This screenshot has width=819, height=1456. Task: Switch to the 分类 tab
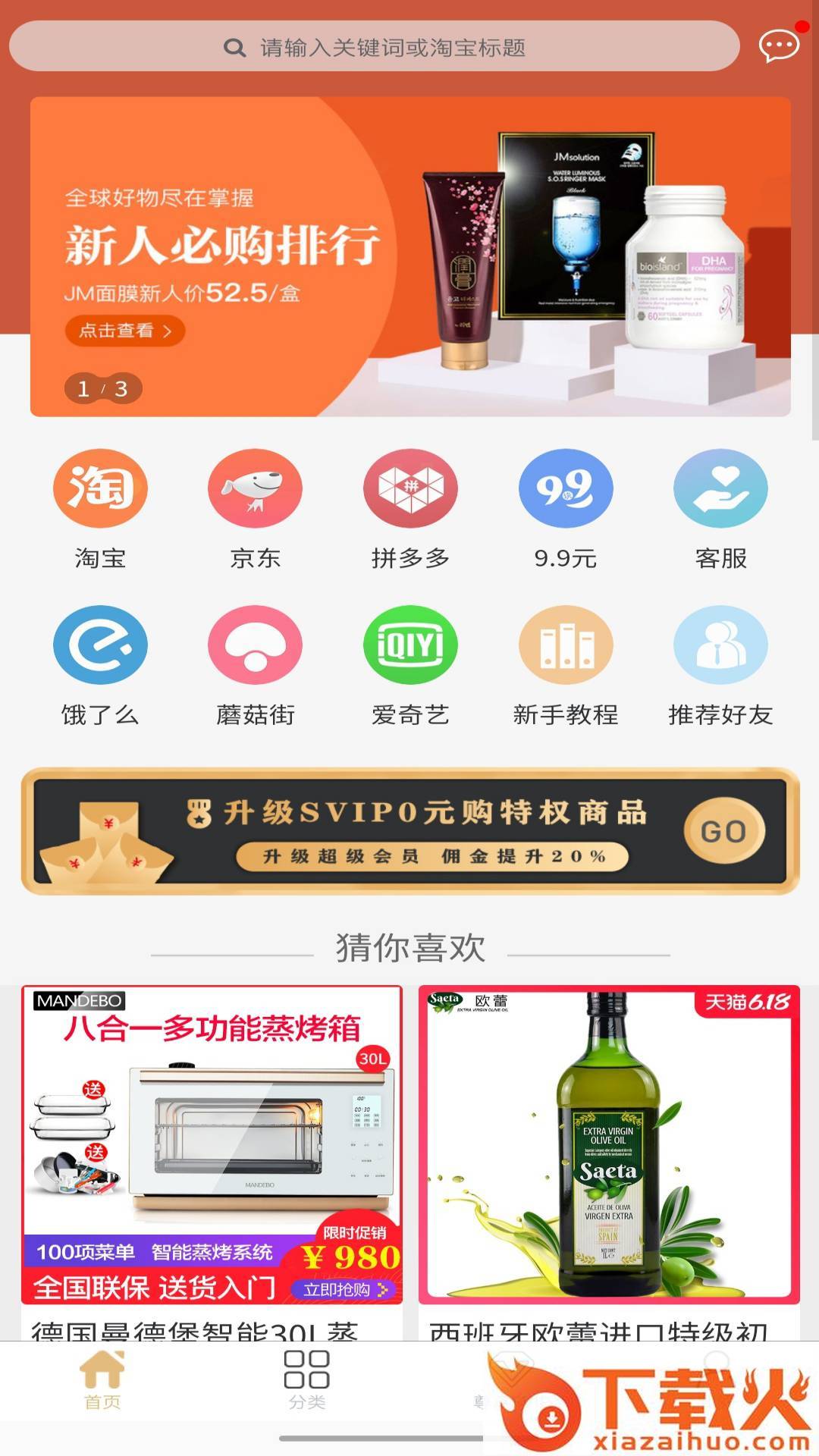[306, 1380]
